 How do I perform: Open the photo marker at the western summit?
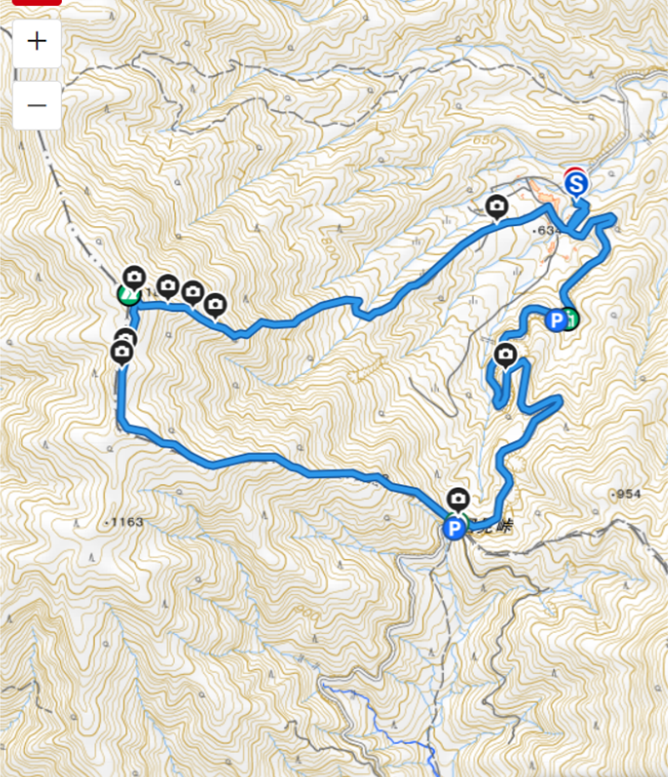pos(133,277)
